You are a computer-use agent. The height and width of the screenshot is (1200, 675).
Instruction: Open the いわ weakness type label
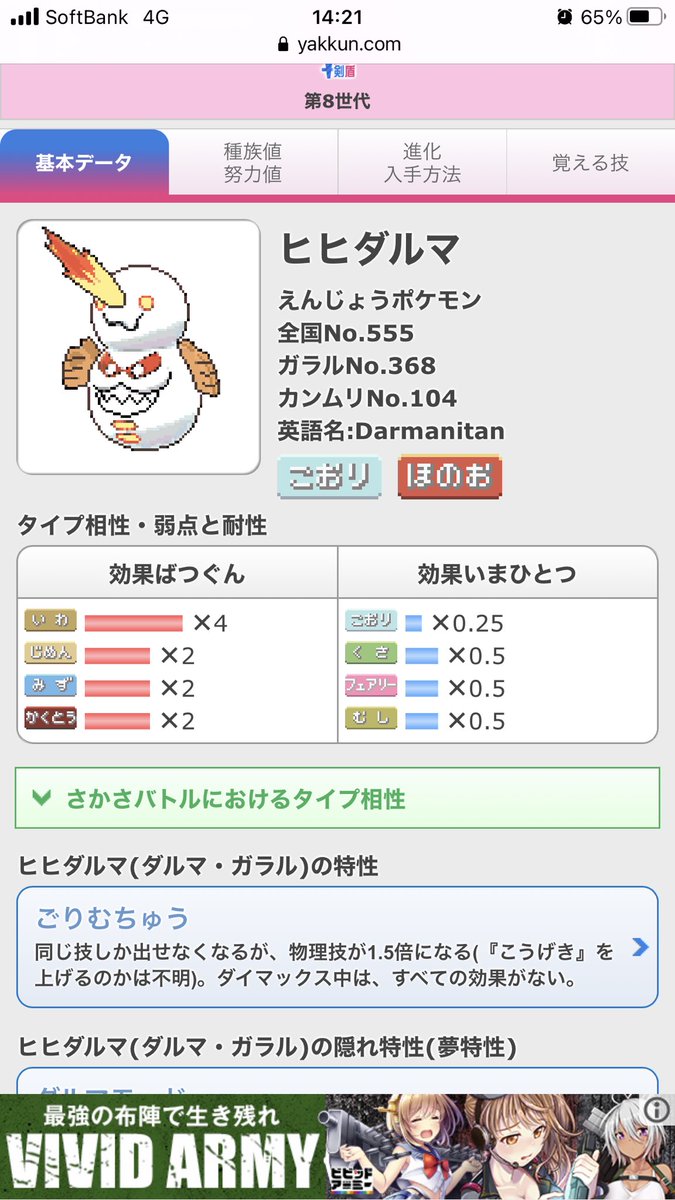click(50, 622)
